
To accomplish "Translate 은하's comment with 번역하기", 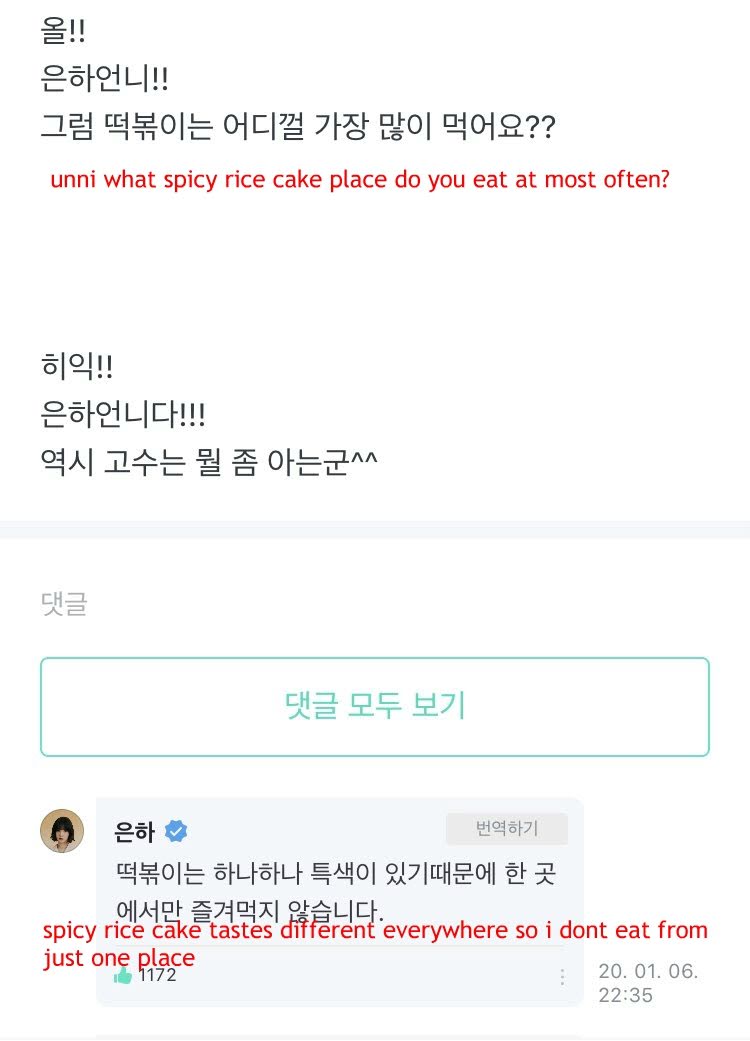I will [x=506, y=828].
